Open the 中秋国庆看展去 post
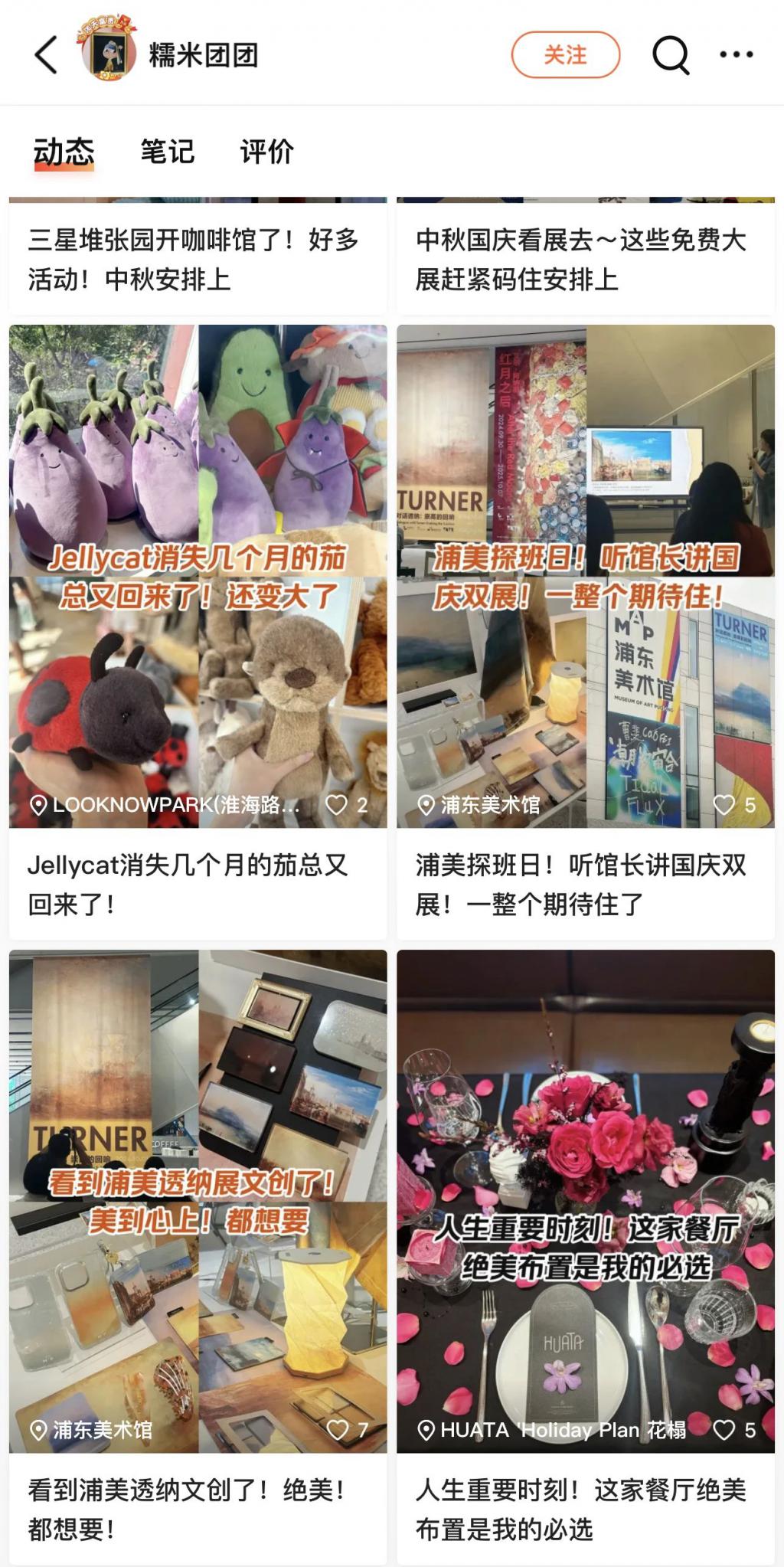The image size is (784, 1567). tap(585, 259)
